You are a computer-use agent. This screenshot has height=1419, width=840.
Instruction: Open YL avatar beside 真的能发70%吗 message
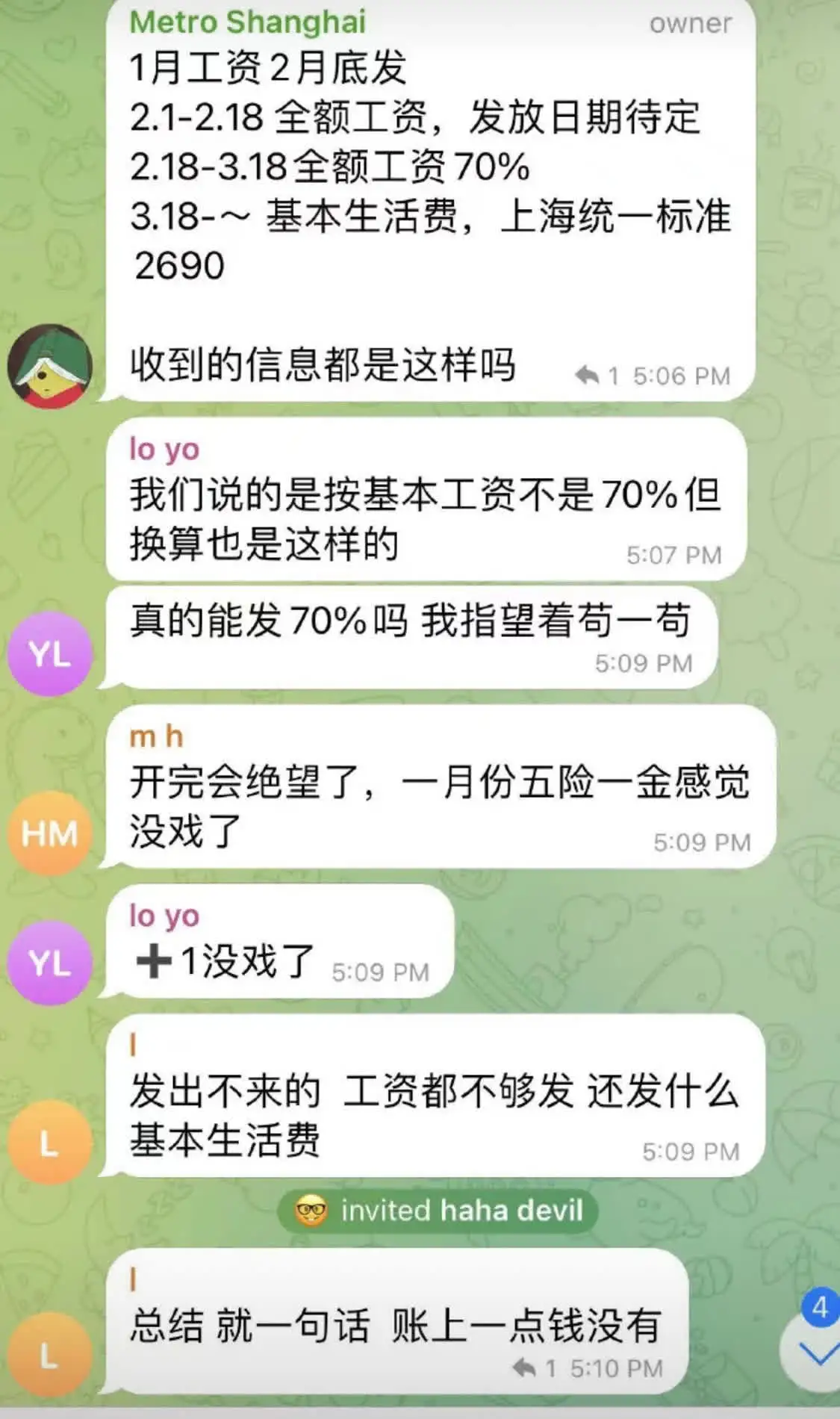coord(49,654)
